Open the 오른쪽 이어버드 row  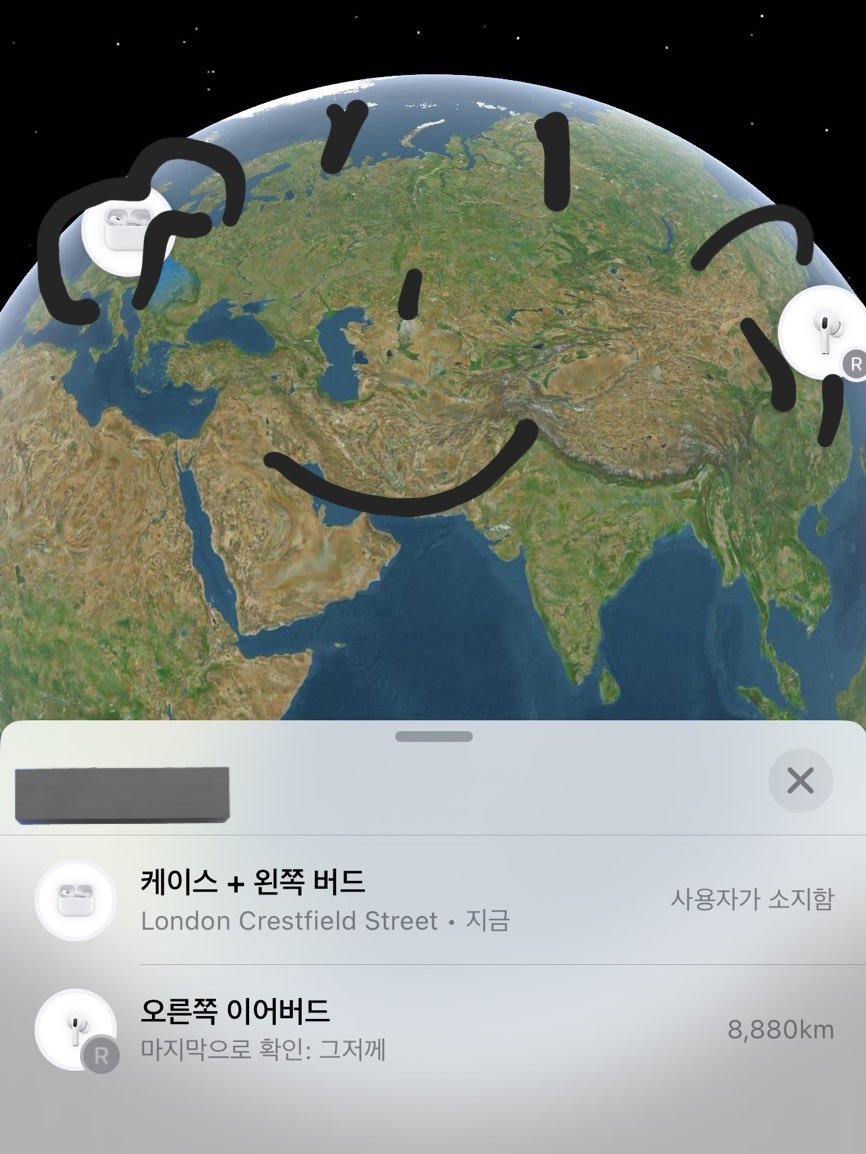coord(433,1029)
